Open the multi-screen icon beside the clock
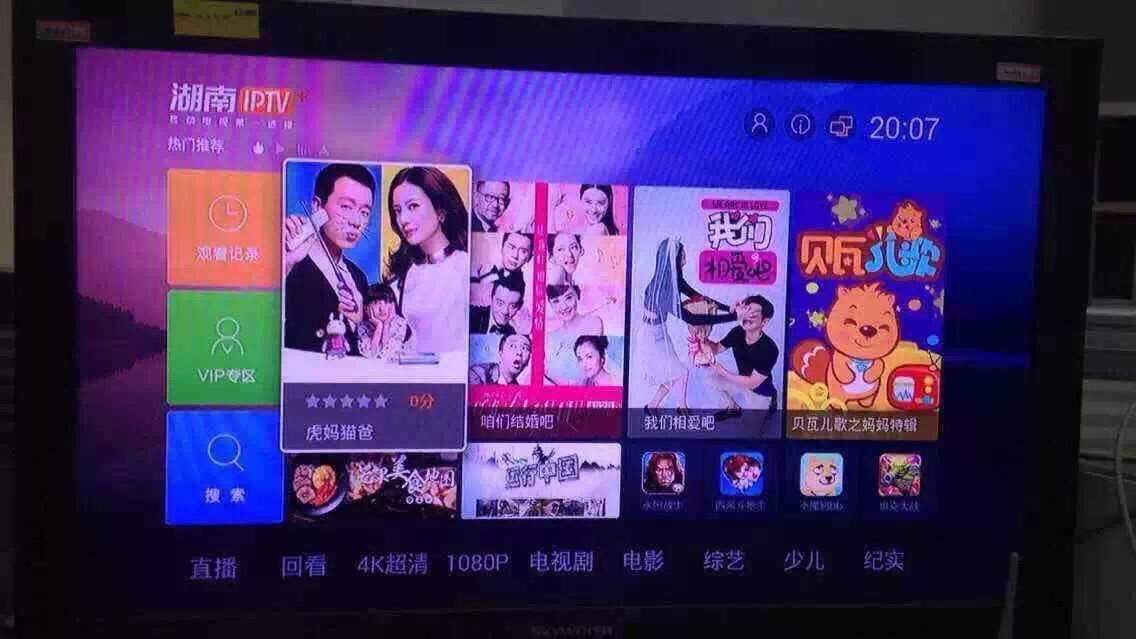1136x639 pixels. (841, 126)
